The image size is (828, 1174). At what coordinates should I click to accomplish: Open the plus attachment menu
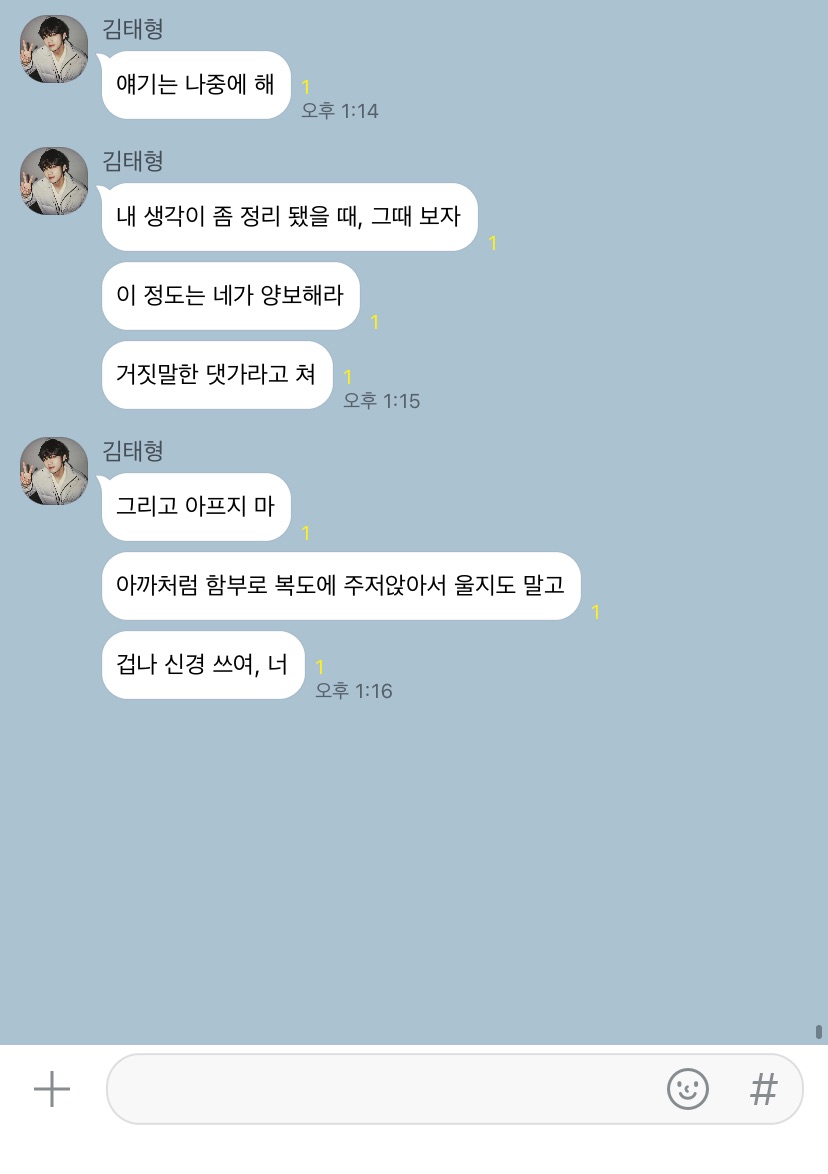tap(52, 1089)
